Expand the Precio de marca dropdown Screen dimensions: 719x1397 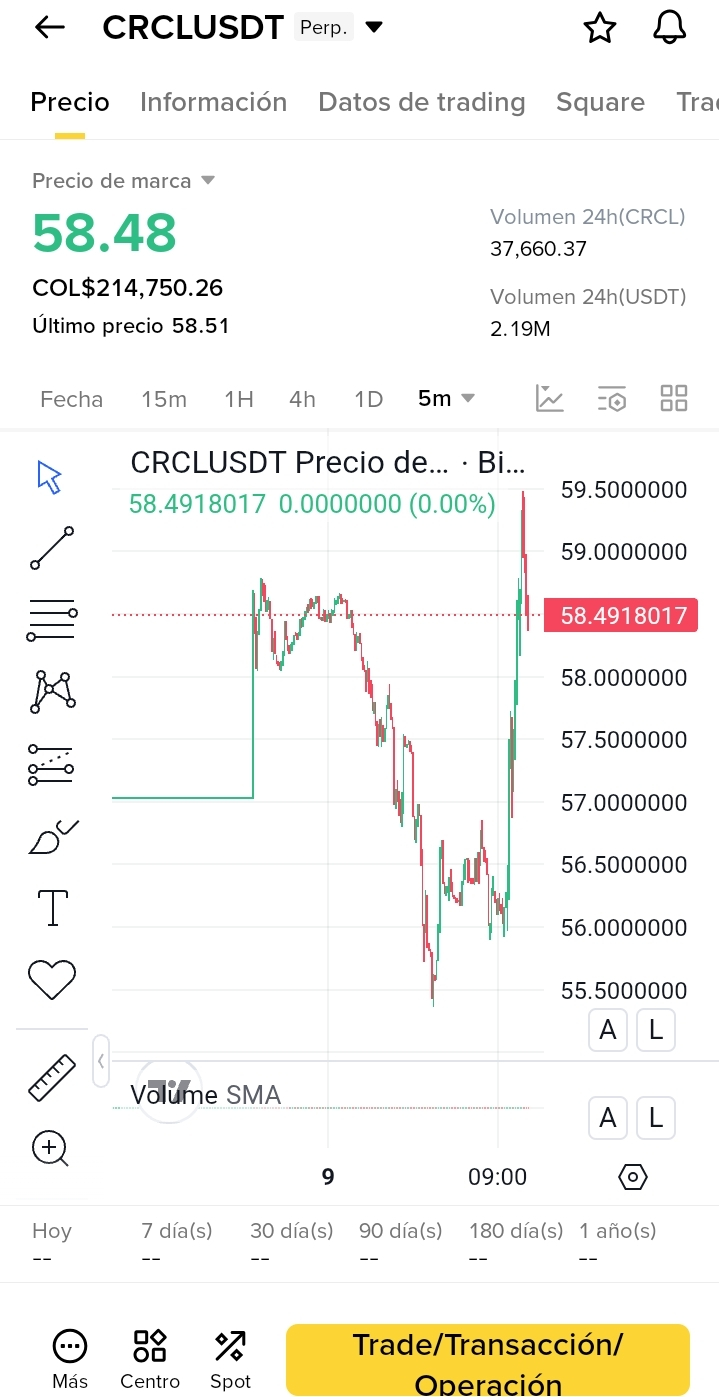point(208,181)
